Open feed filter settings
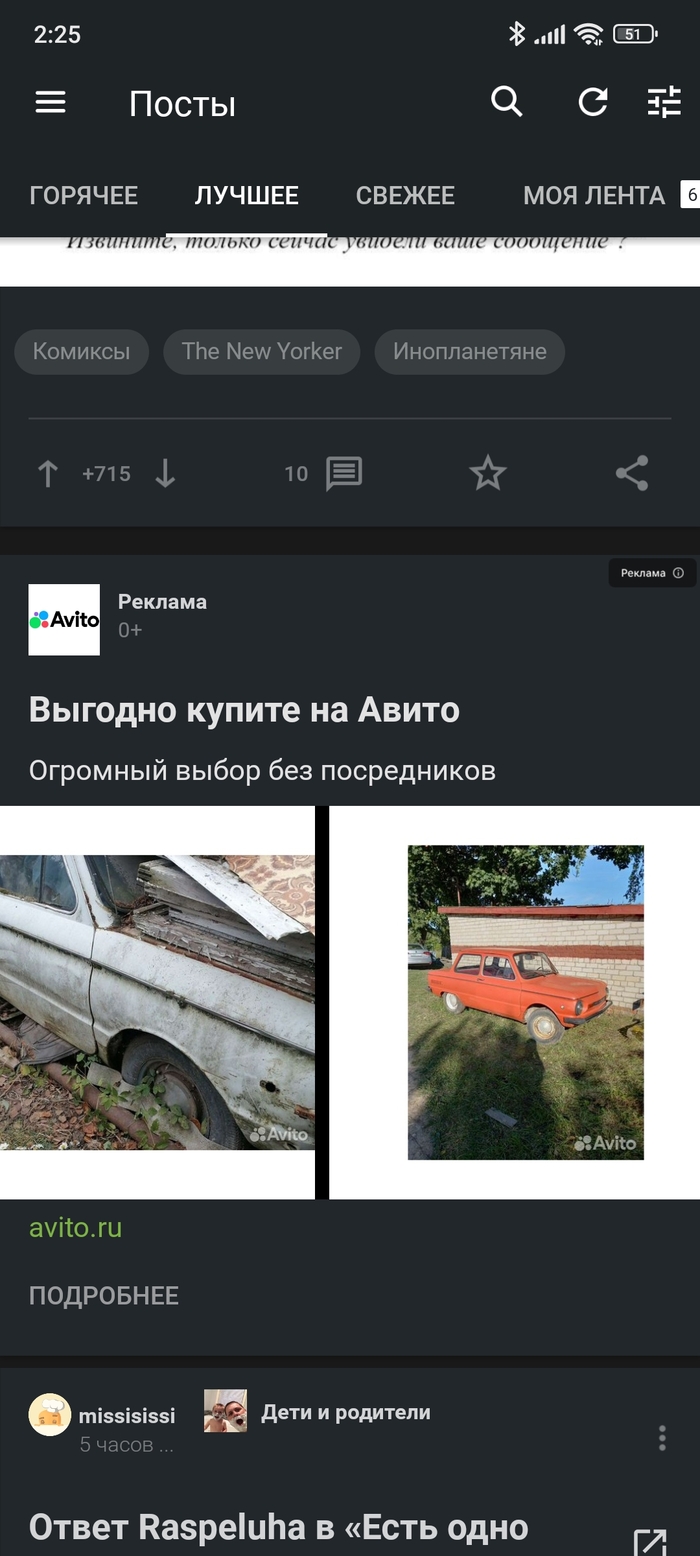 (664, 102)
